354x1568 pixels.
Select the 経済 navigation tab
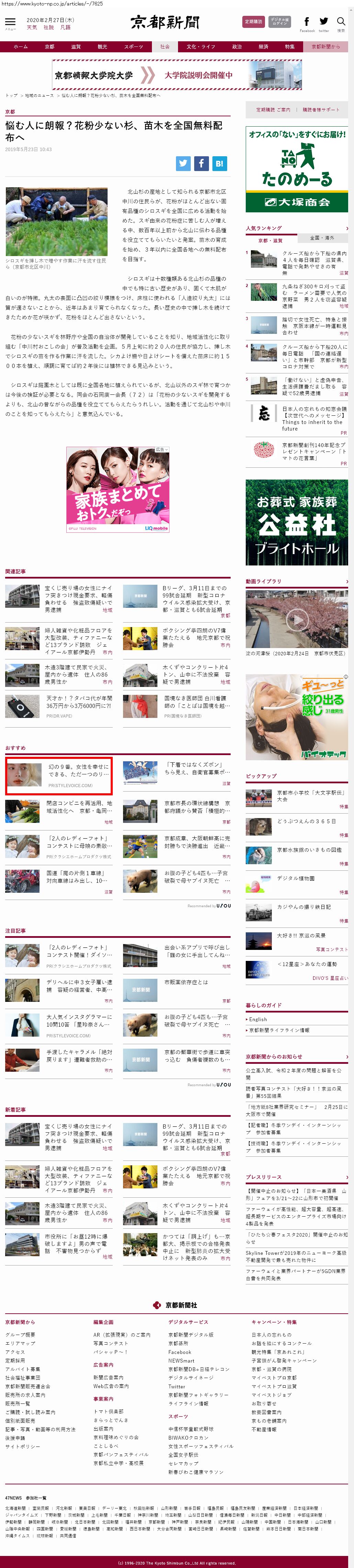click(x=263, y=46)
